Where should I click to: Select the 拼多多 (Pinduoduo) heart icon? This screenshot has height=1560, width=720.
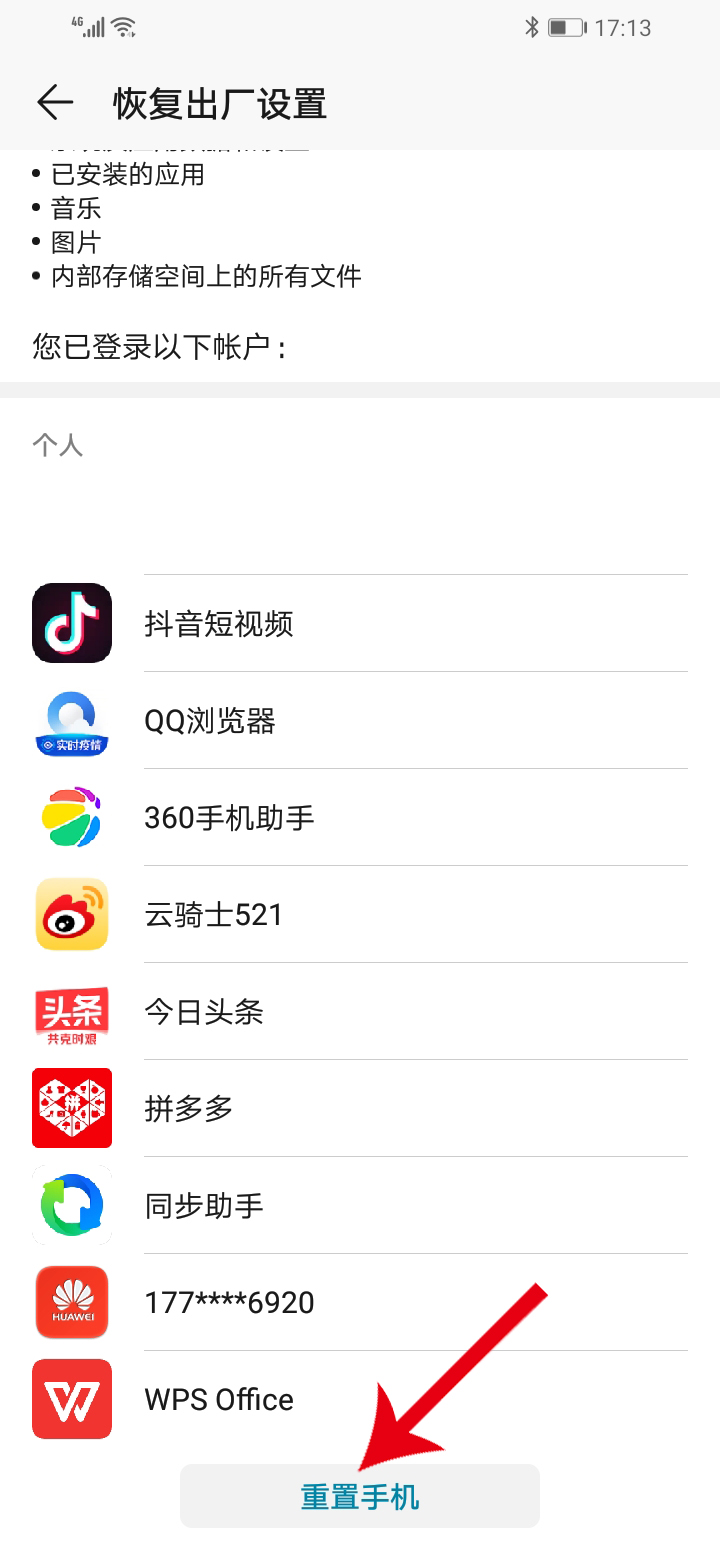71,1108
